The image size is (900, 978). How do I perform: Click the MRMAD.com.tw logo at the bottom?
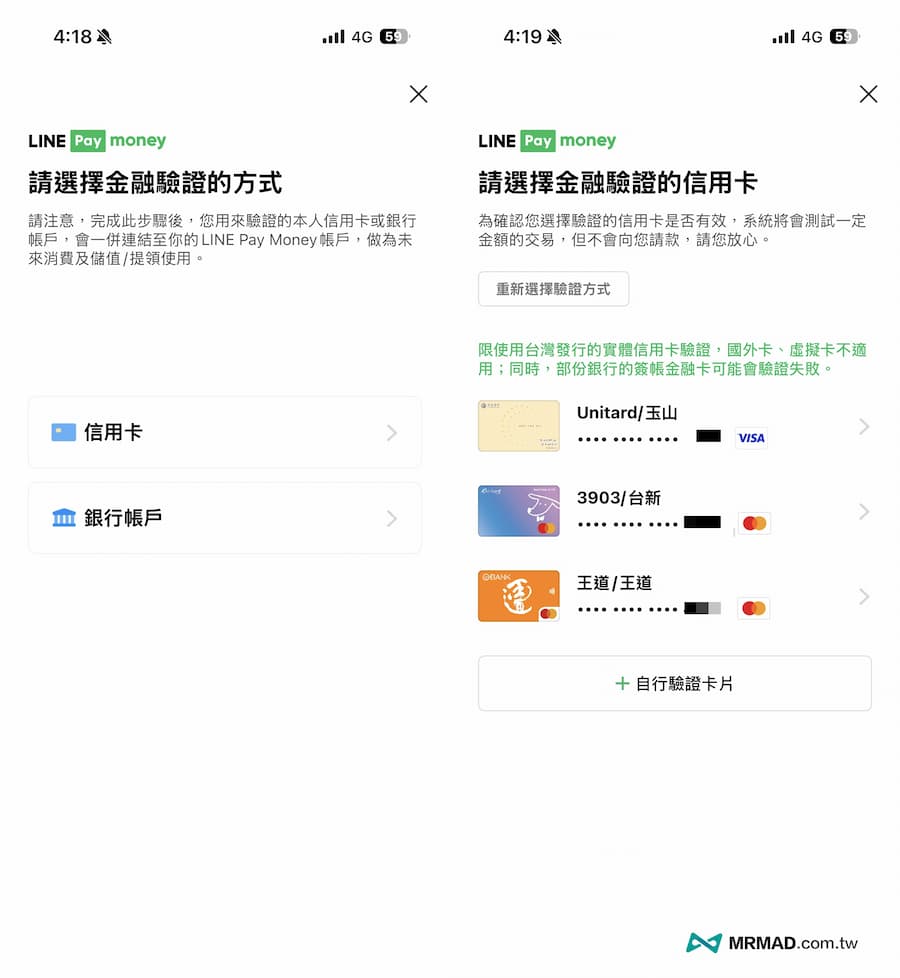[x=773, y=942]
